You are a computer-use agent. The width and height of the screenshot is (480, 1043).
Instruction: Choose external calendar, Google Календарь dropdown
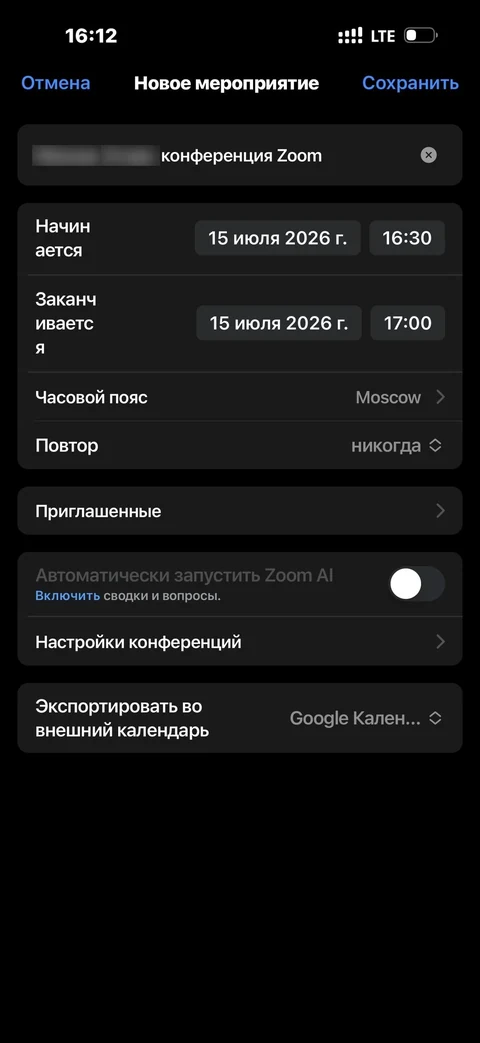[x=366, y=718]
